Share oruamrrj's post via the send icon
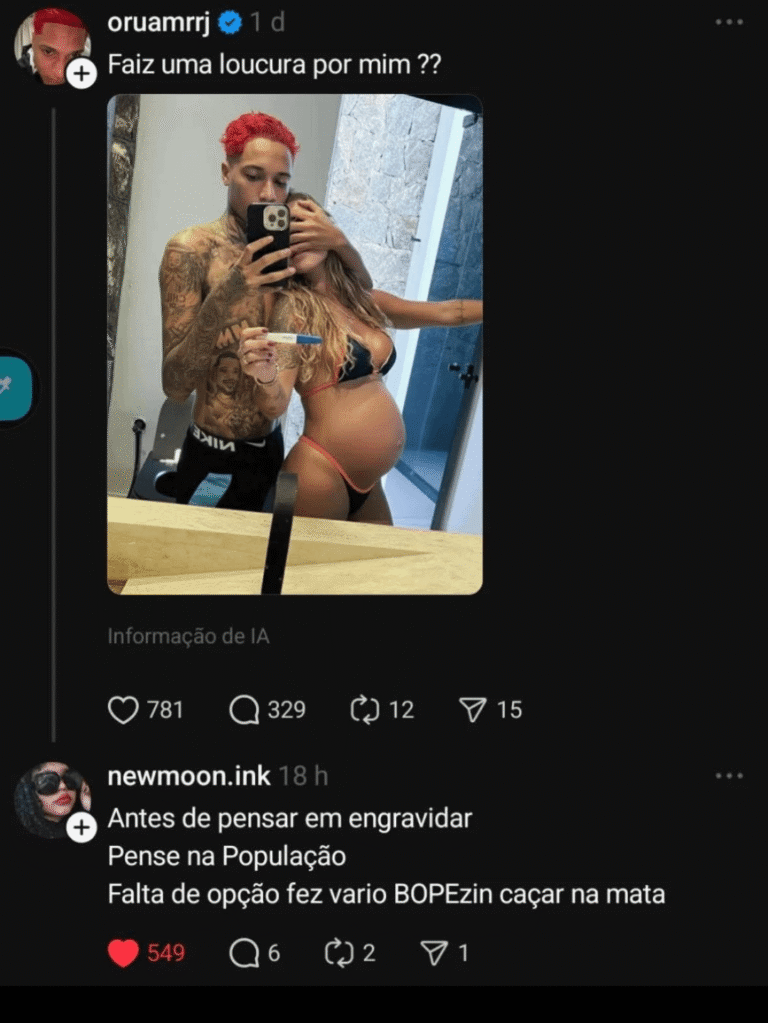 [x=472, y=710]
